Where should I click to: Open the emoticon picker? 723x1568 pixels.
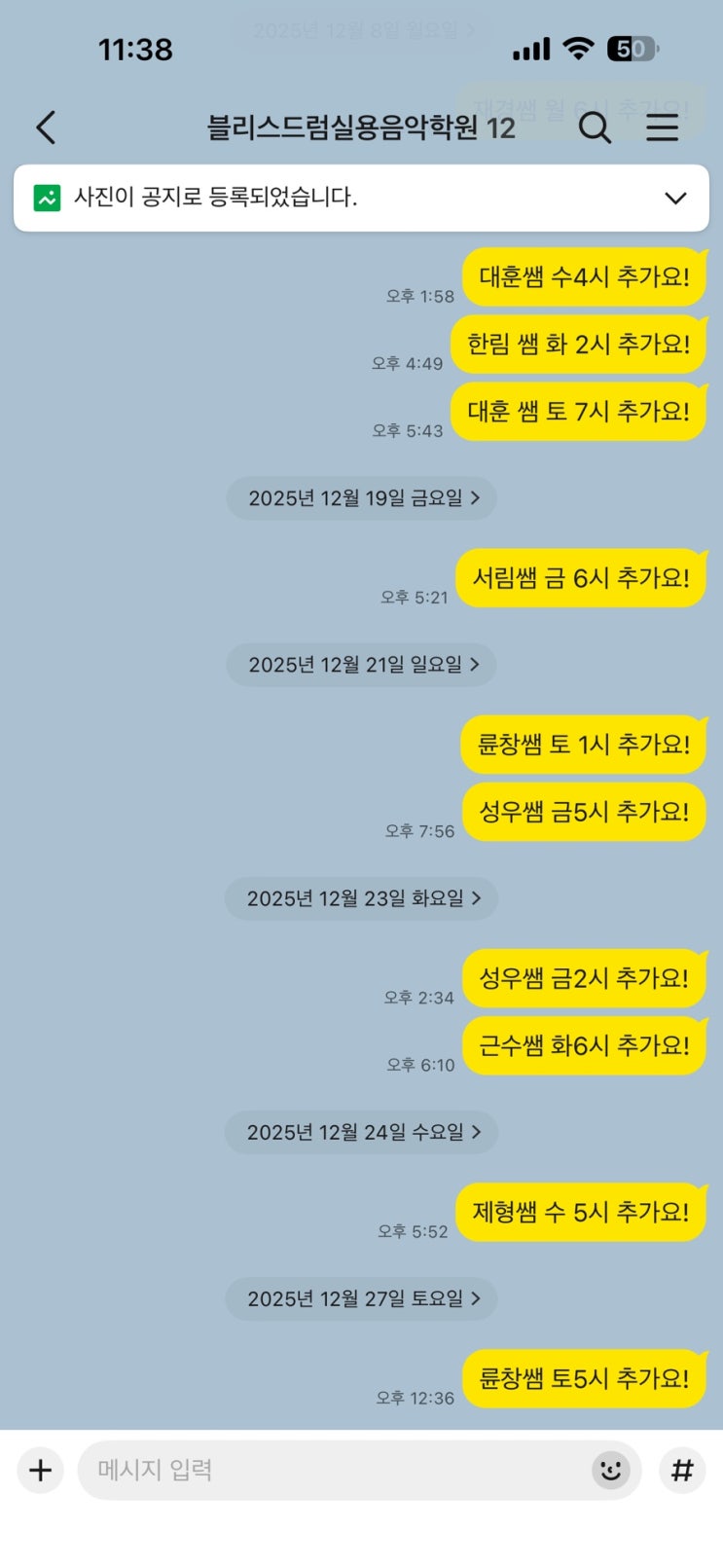pyautogui.click(x=611, y=1470)
